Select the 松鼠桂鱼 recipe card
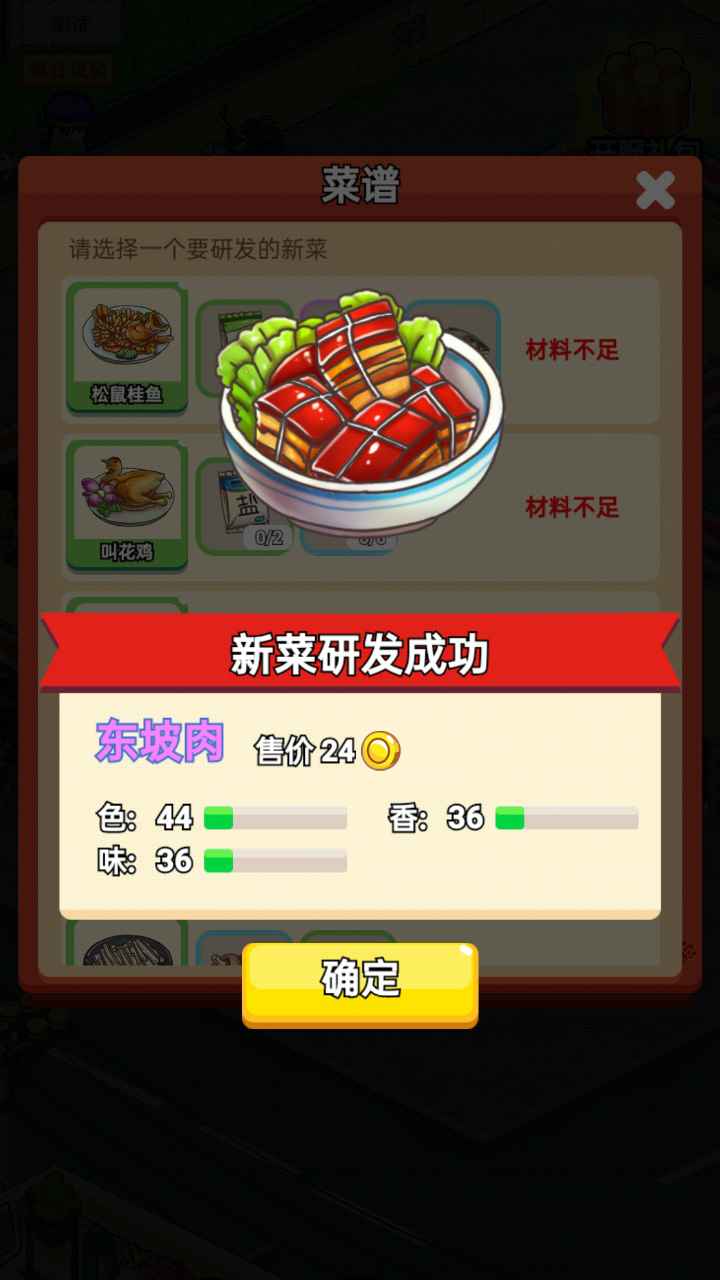720x1280 pixels. pos(126,348)
